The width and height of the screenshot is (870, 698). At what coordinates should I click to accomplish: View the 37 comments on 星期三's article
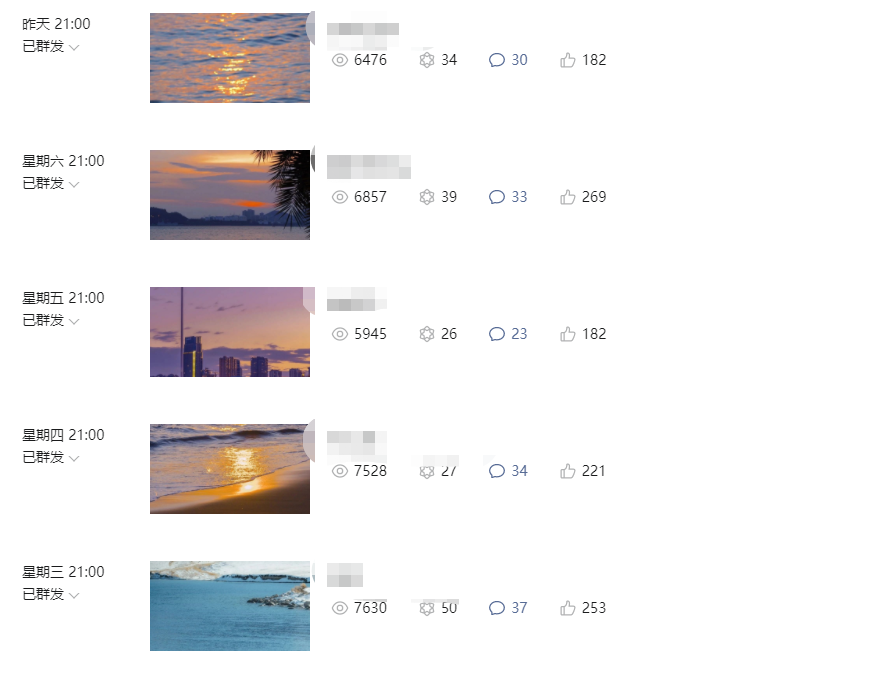coord(508,608)
